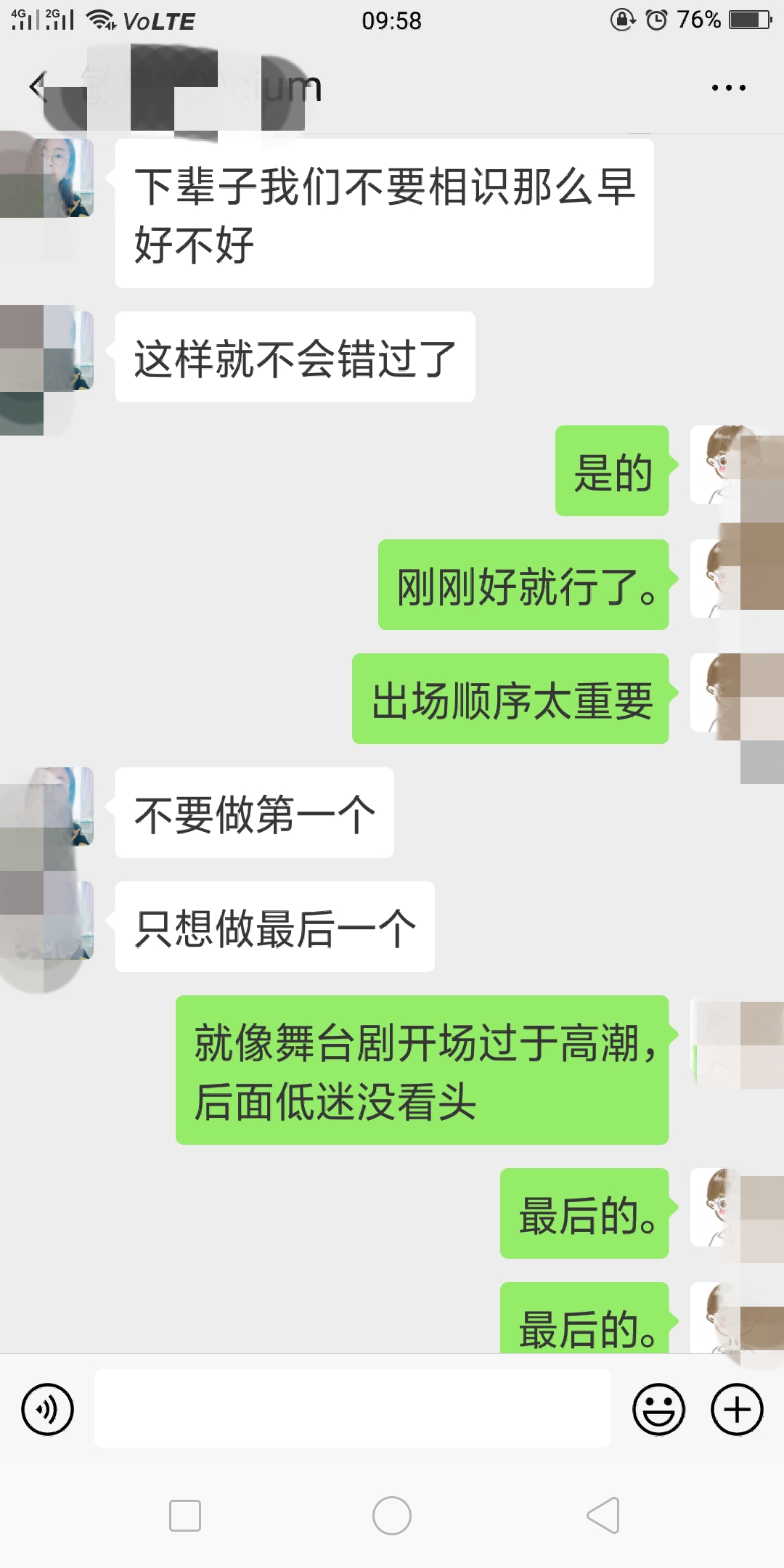Screen dimensions: 784x1568
Task: Open avatar beside "不要做第一个"
Action: pyautogui.click(x=54, y=807)
